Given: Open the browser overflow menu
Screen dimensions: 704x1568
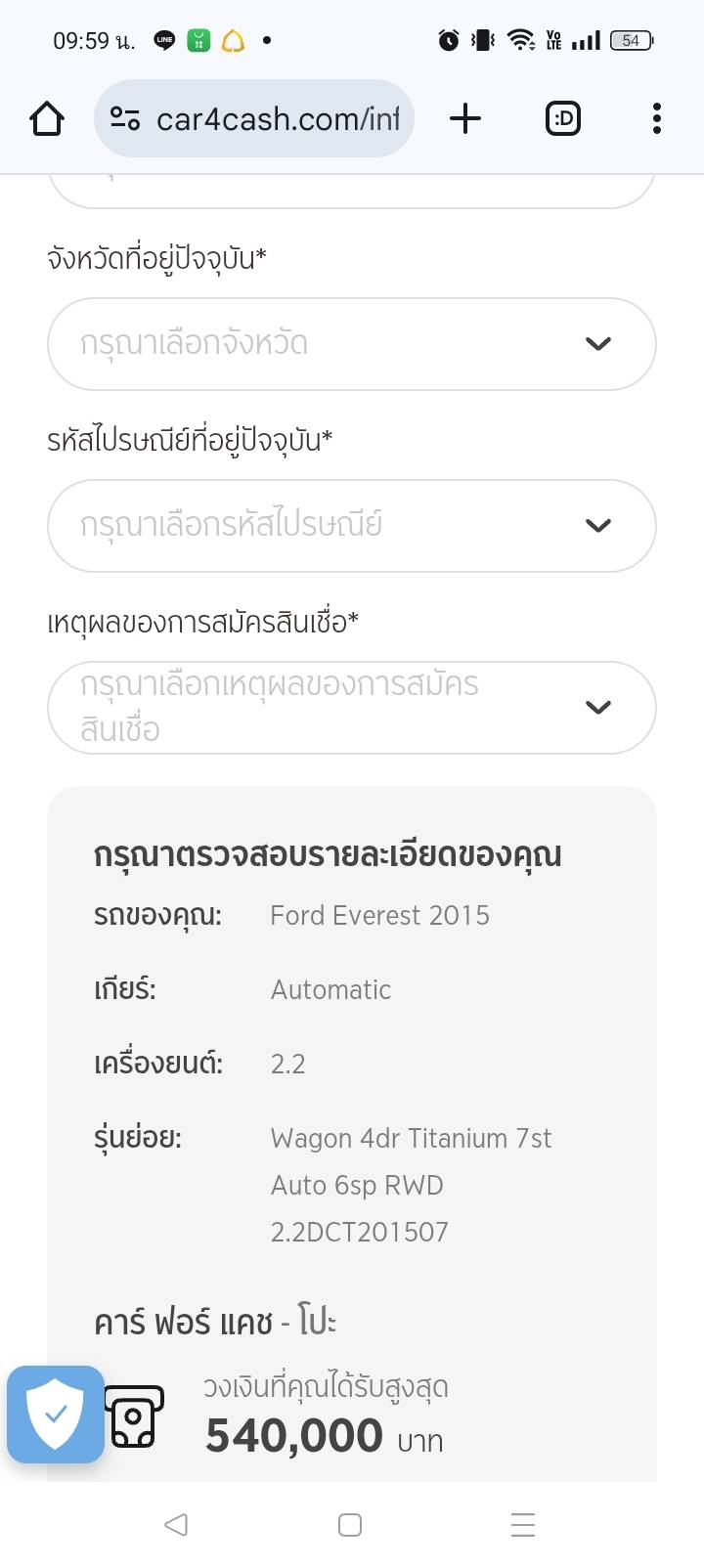Looking at the screenshot, I should point(656,119).
